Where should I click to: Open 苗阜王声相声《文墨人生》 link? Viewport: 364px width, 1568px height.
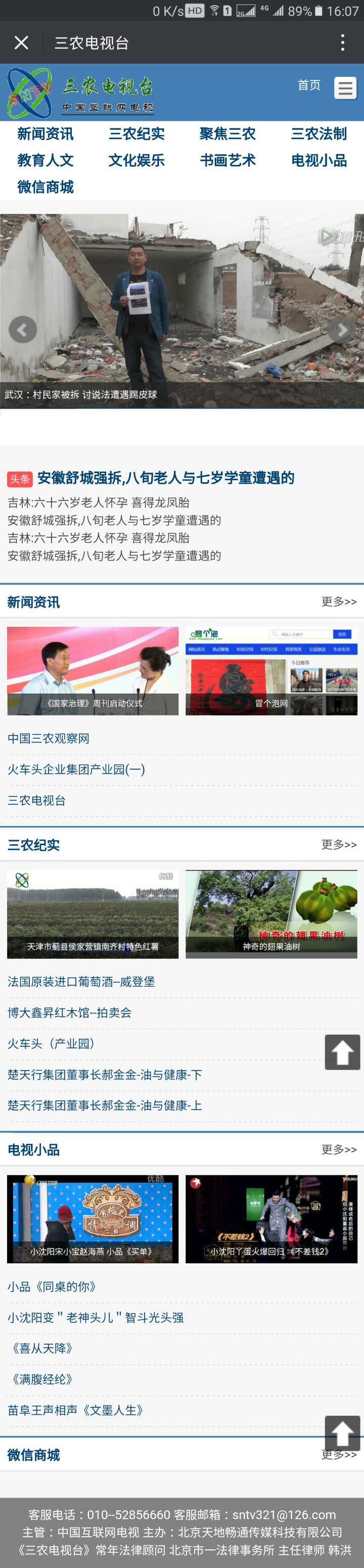(x=77, y=1410)
